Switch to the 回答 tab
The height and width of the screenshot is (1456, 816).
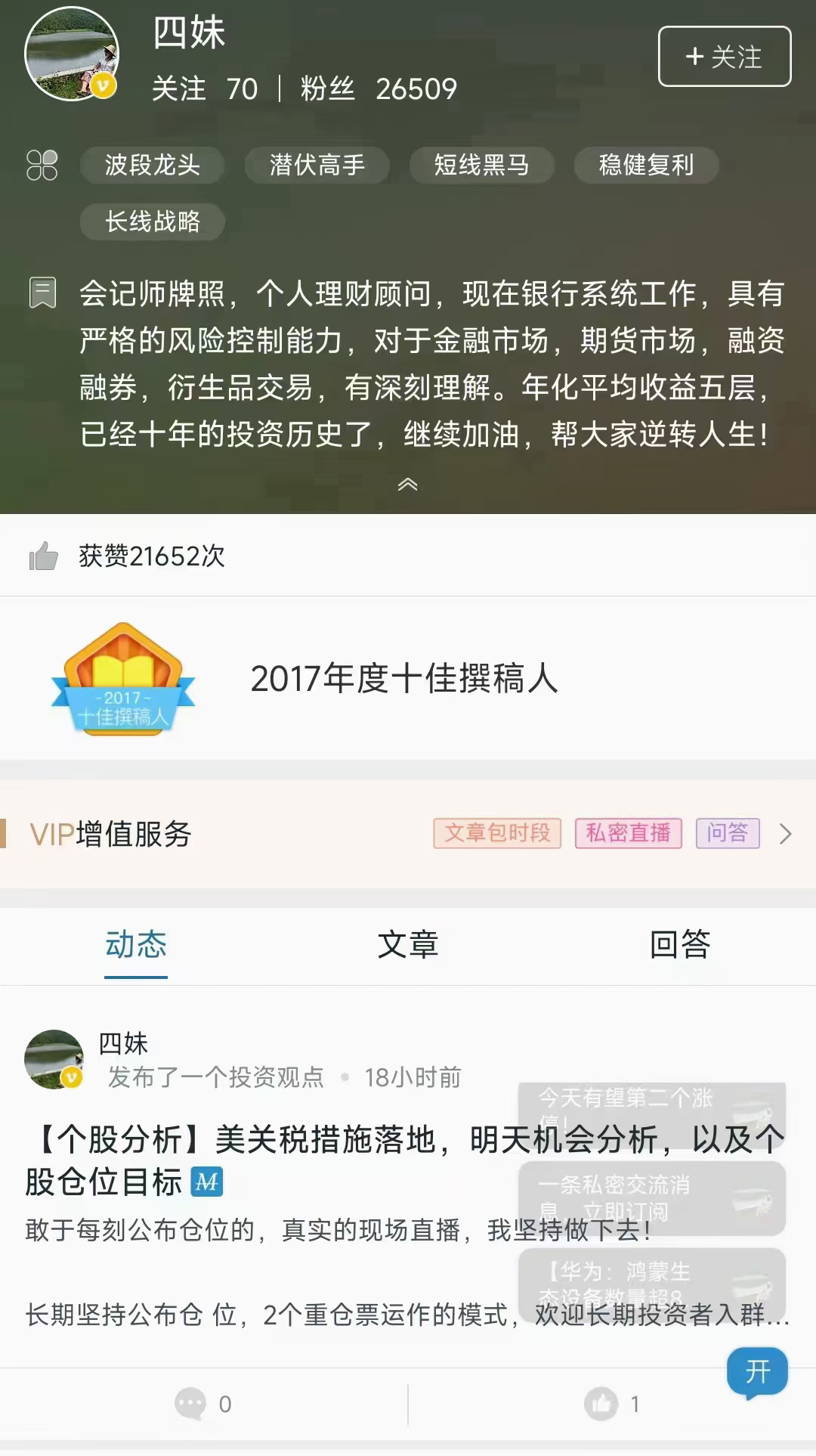[x=680, y=945]
